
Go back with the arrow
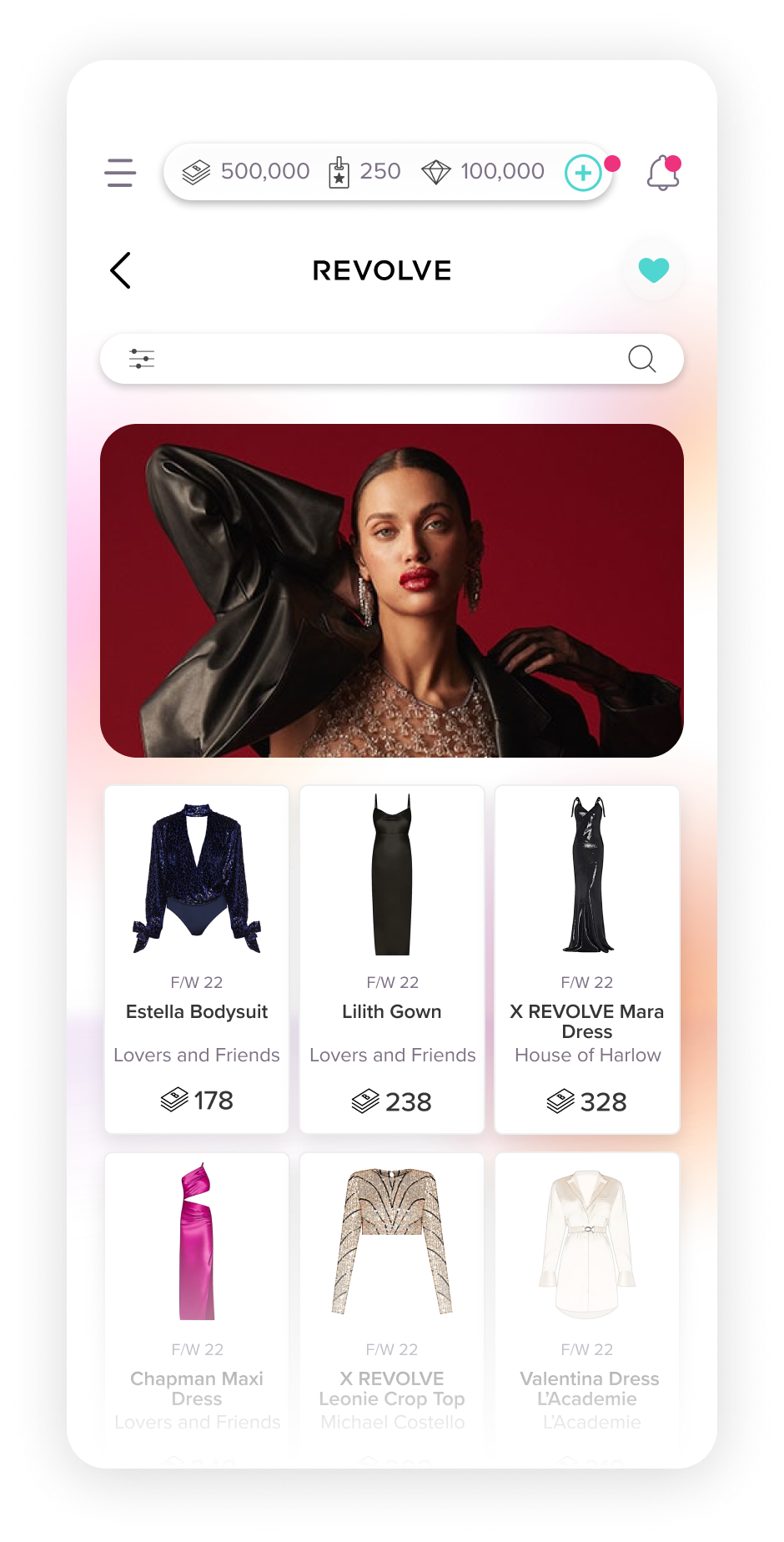pyautogui.click(x=121, y=270)
